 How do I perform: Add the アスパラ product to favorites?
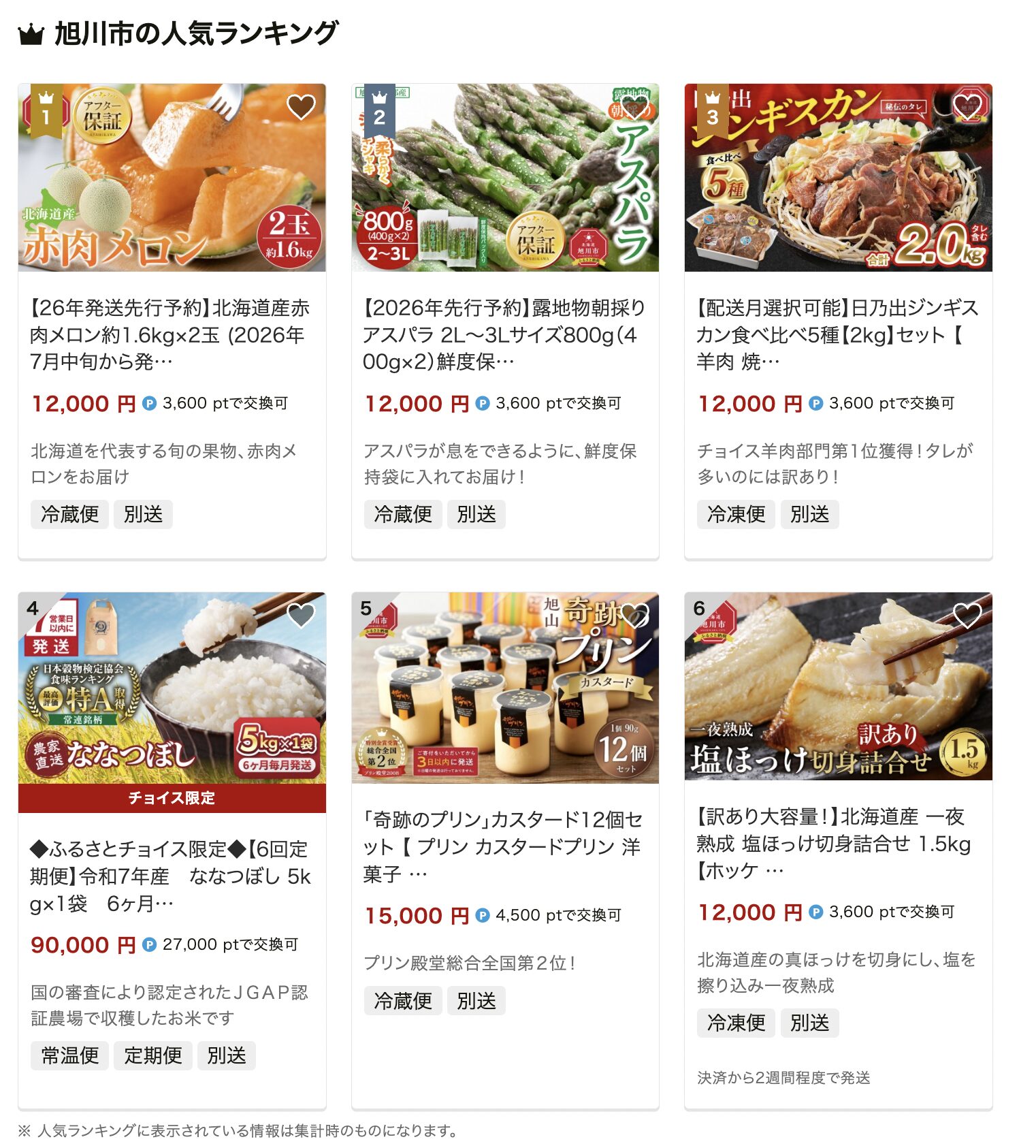[x=634, y=107]
